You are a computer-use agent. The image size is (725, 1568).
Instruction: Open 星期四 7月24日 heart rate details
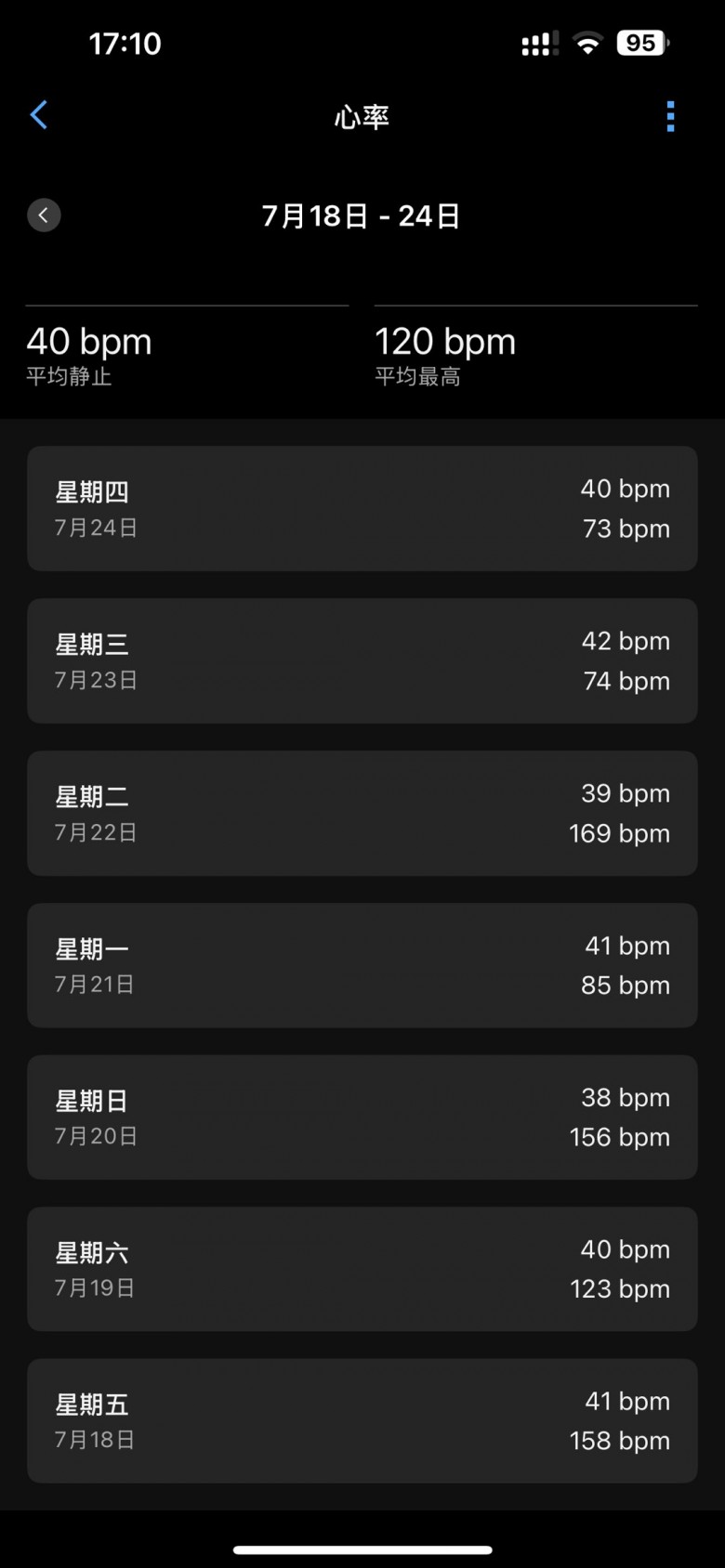click(x=362, y=508)
